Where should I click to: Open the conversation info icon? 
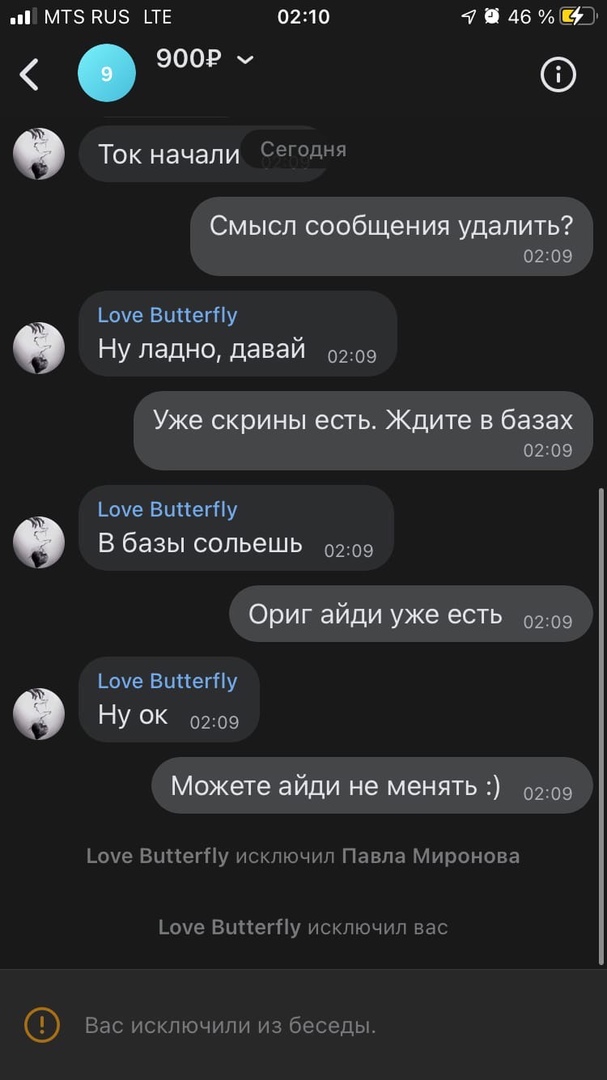click(558, 74)
